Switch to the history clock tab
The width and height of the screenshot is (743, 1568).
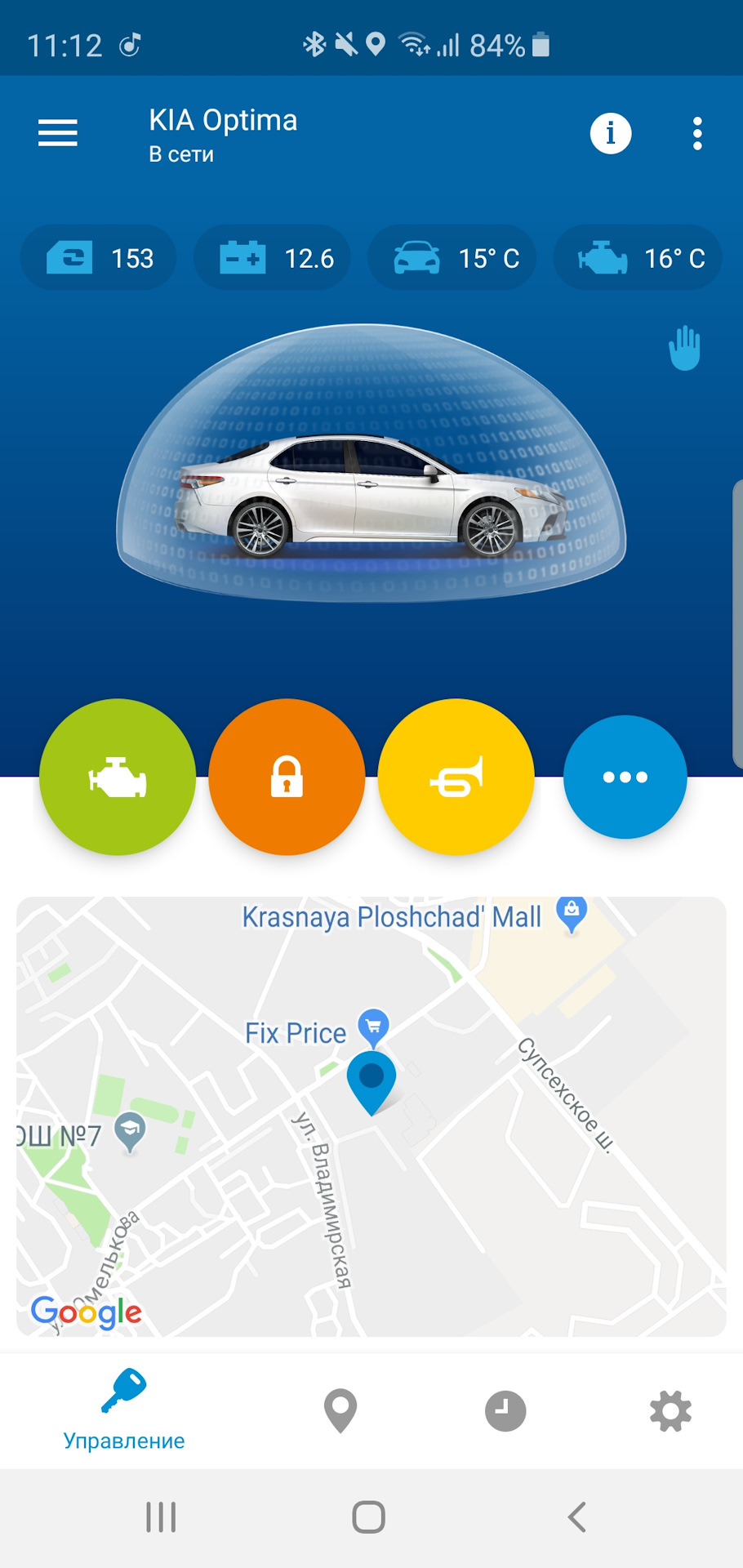click(x=505, y=1410)
